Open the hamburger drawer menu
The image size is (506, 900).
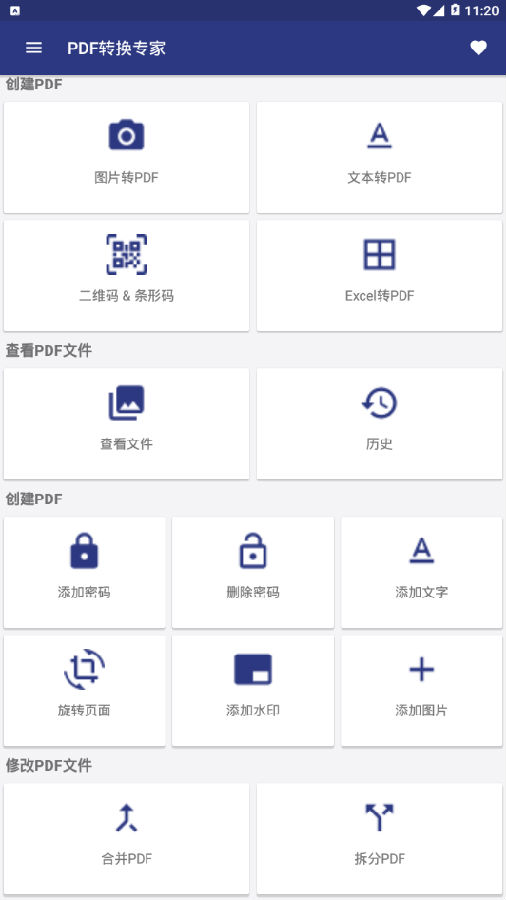(x=34, y=48)
